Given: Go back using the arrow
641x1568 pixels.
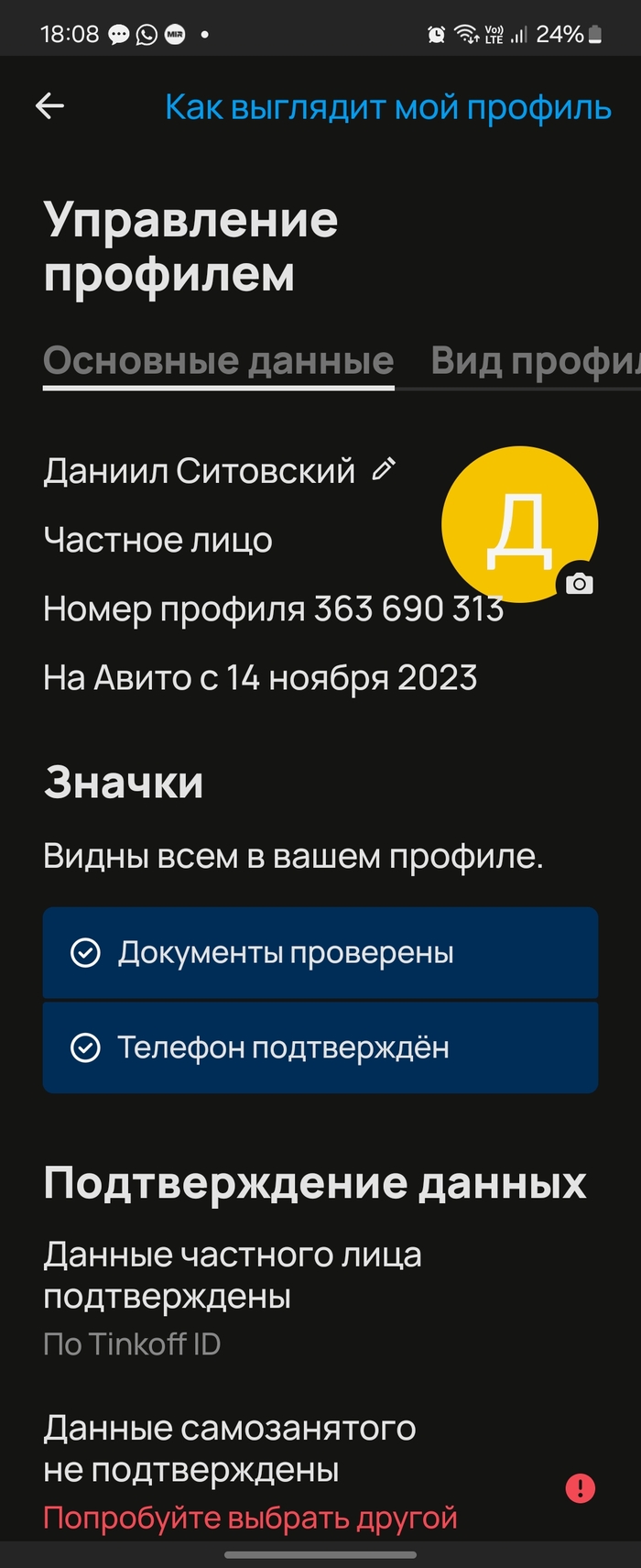Looking at the screenshot, I should (49, 106).
